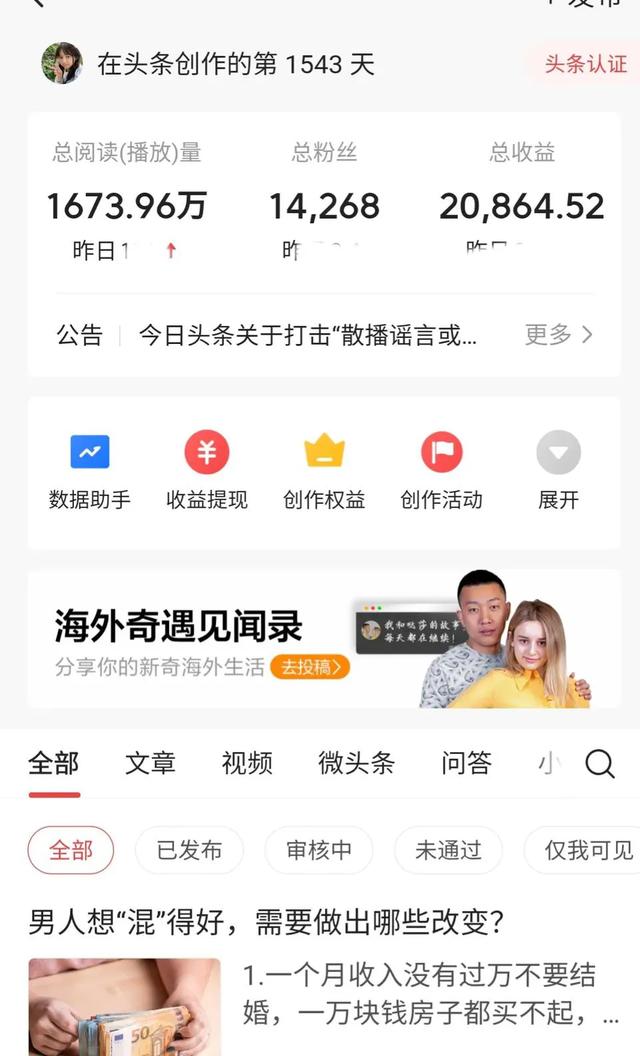The height and width of the screenshot is (1056, 640).
Task: Switch to the 文章 tab
Action: (150, 764)
